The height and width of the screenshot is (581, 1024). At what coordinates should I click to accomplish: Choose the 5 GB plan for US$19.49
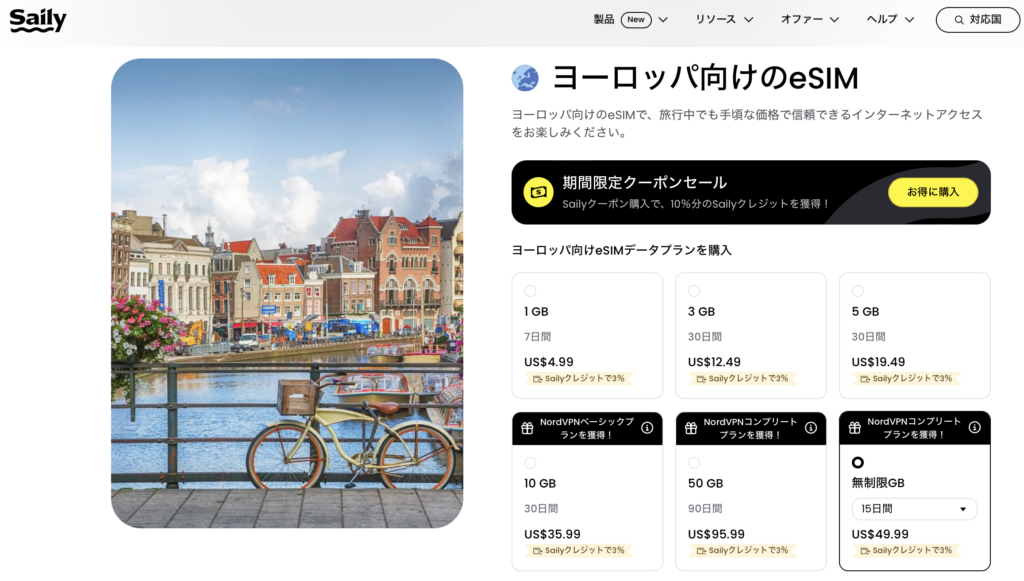[x=858, y=291]
